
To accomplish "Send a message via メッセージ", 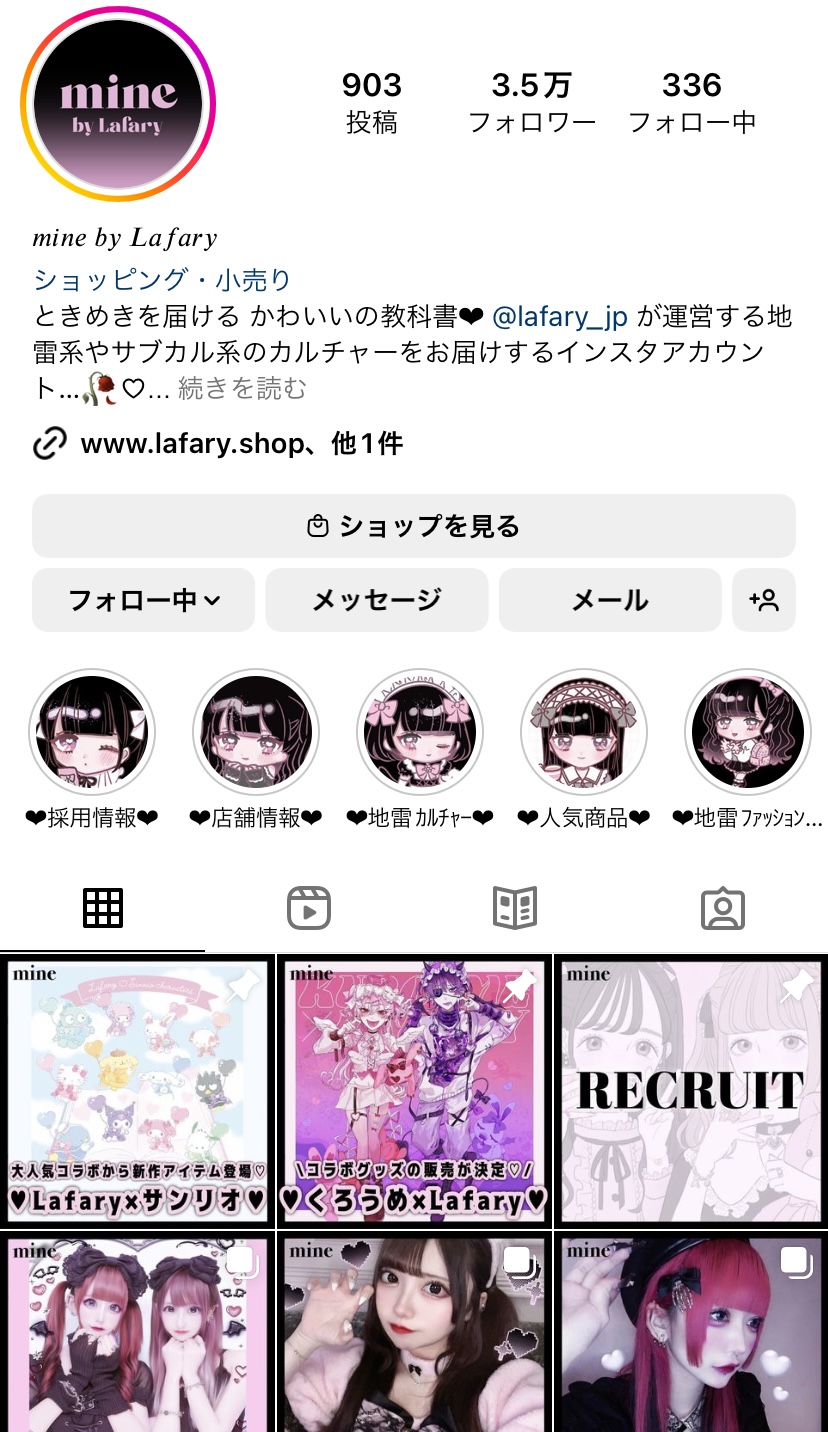I will point(376,600).
